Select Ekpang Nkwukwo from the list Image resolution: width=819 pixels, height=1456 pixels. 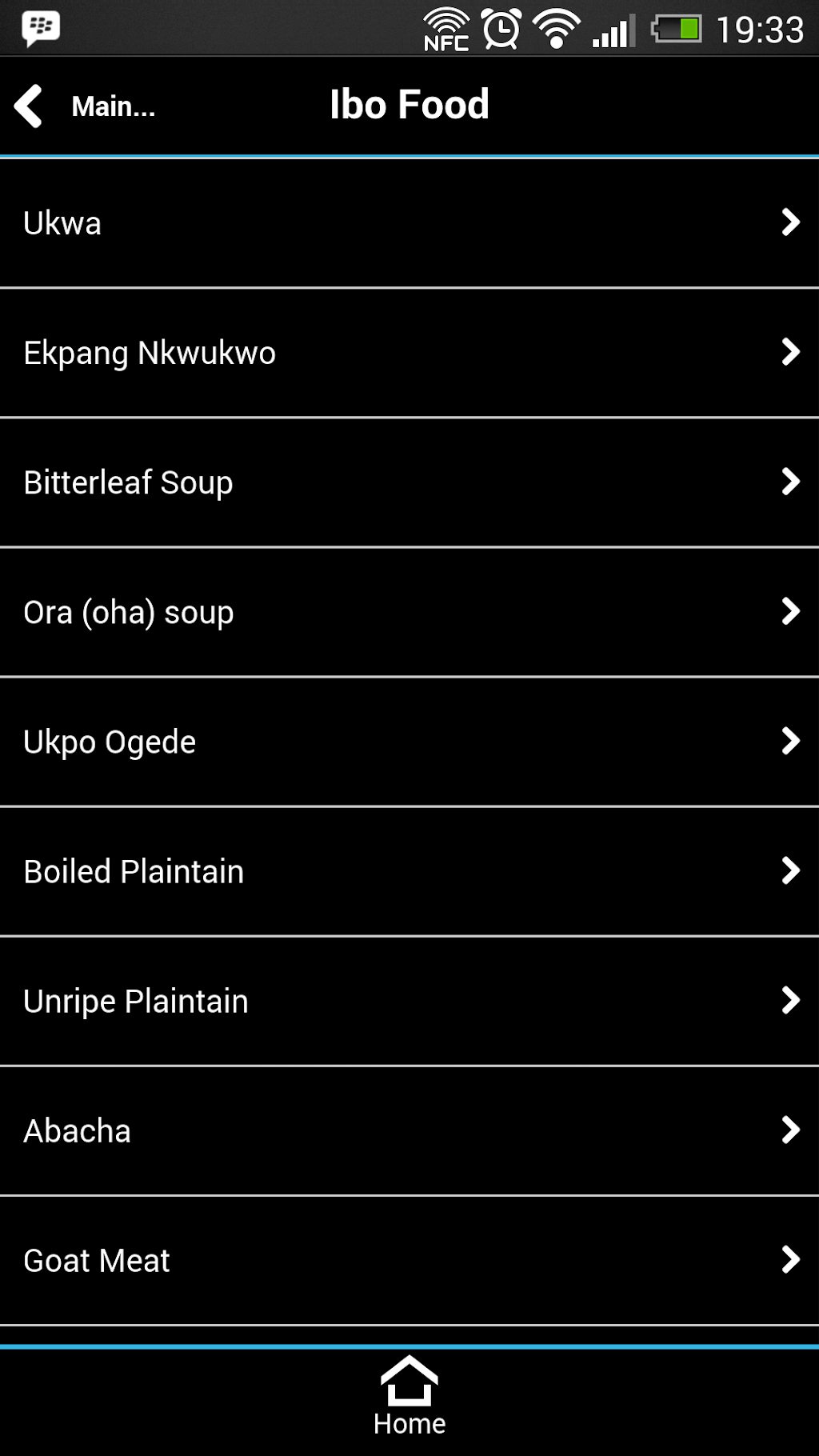point(409,353)
